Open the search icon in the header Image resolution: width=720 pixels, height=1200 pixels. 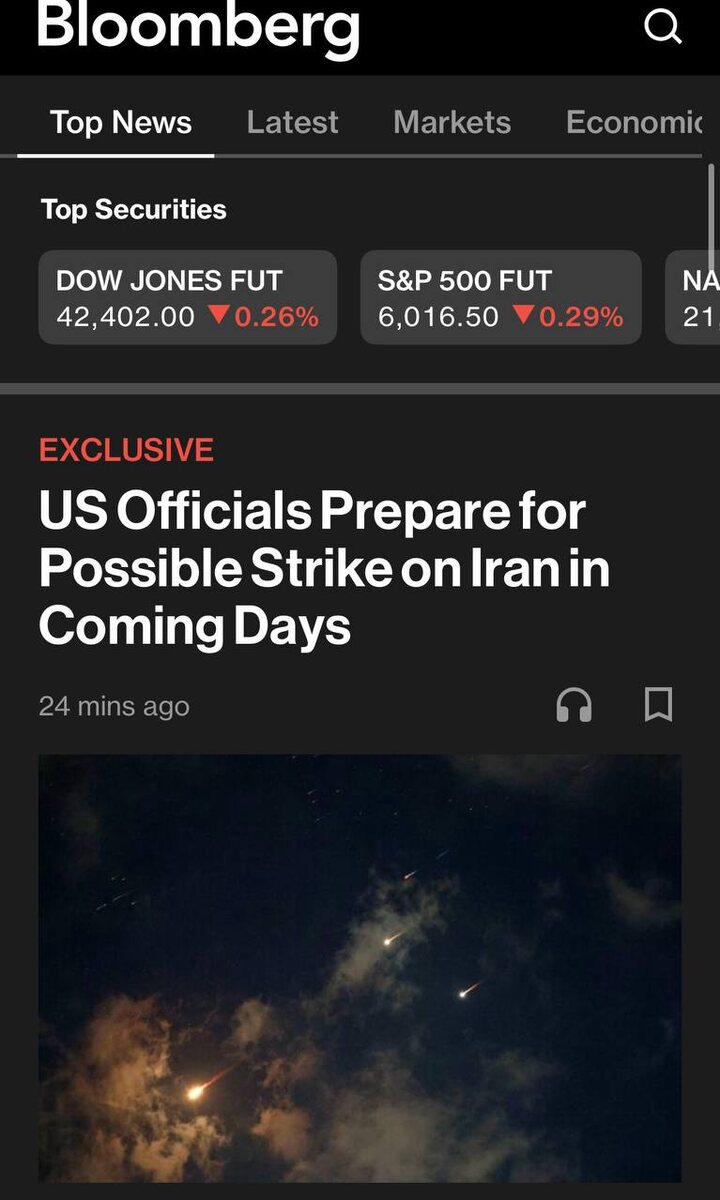pos(662,26)
